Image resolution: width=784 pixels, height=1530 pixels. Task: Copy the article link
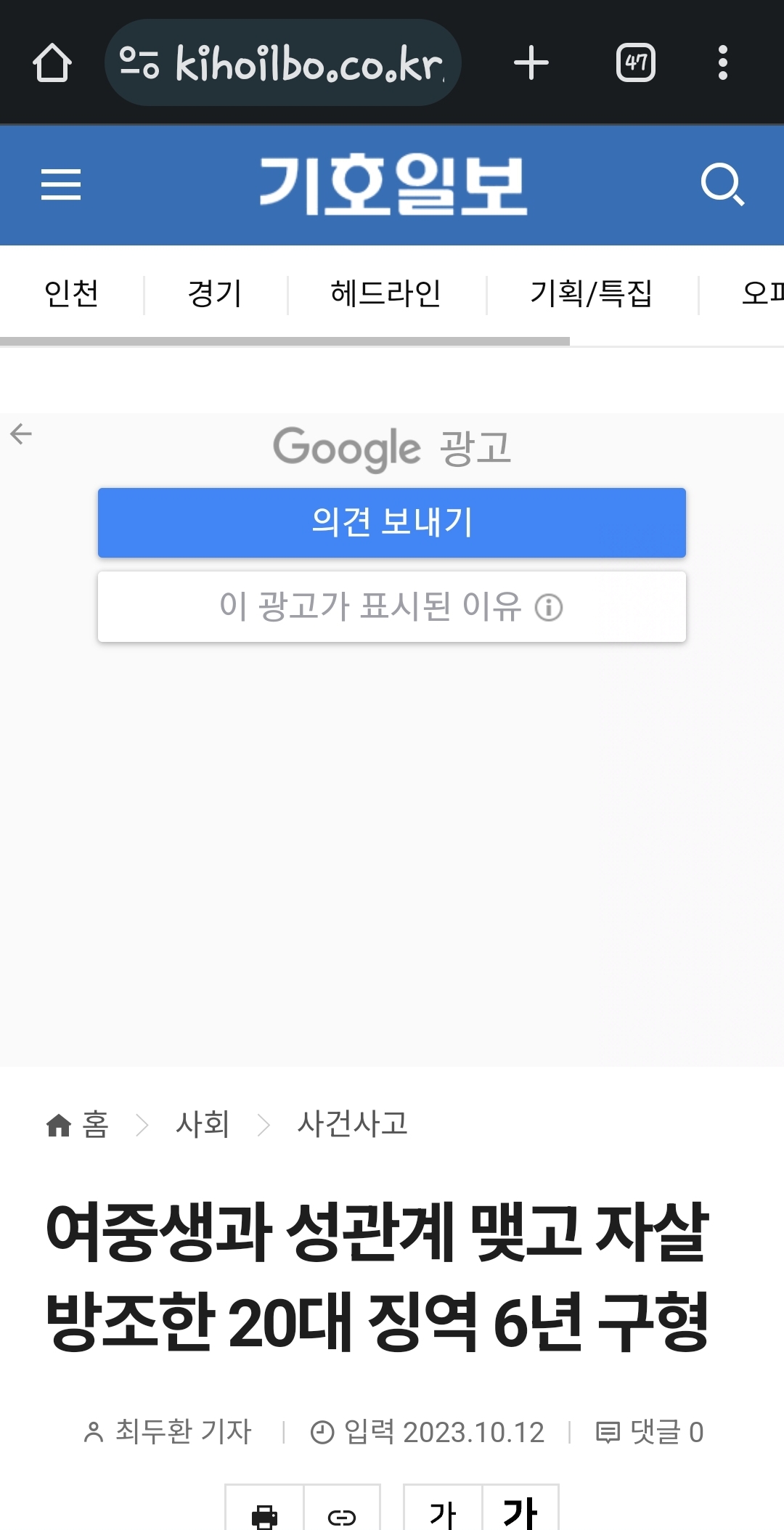(342, 1509)
